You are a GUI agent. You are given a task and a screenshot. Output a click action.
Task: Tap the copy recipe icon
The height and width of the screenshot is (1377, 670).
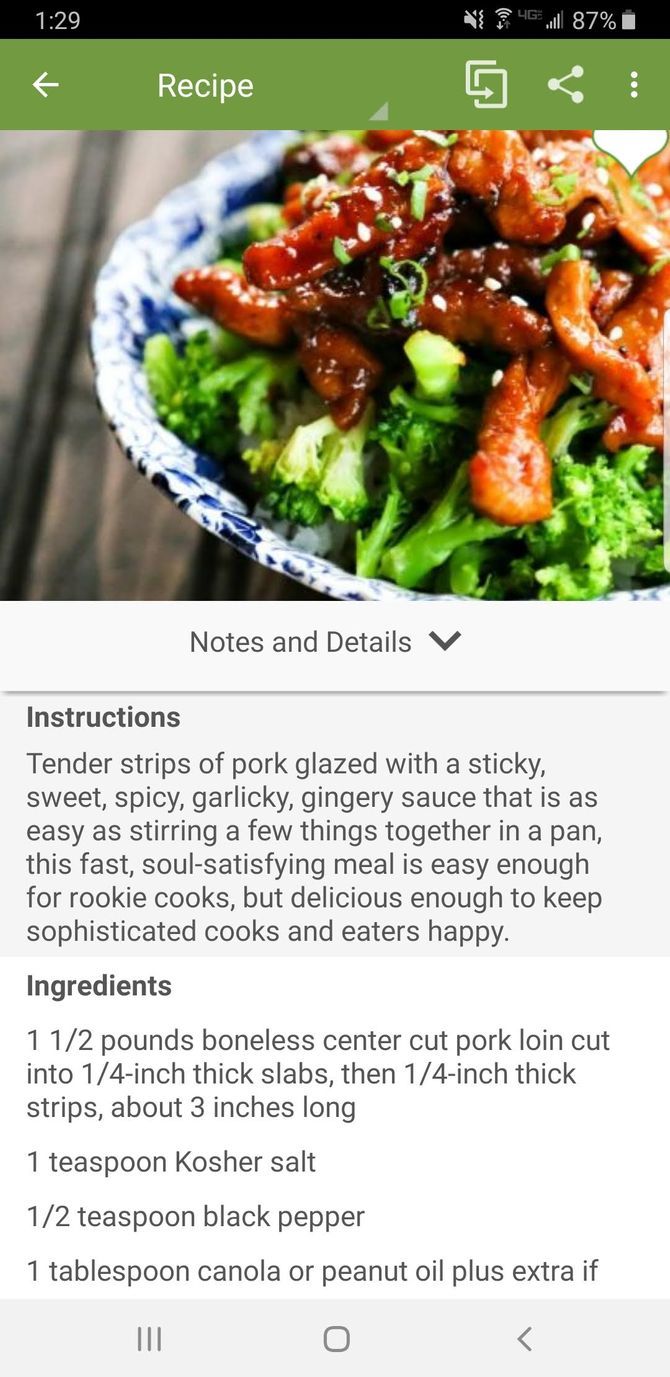(486, 85)
